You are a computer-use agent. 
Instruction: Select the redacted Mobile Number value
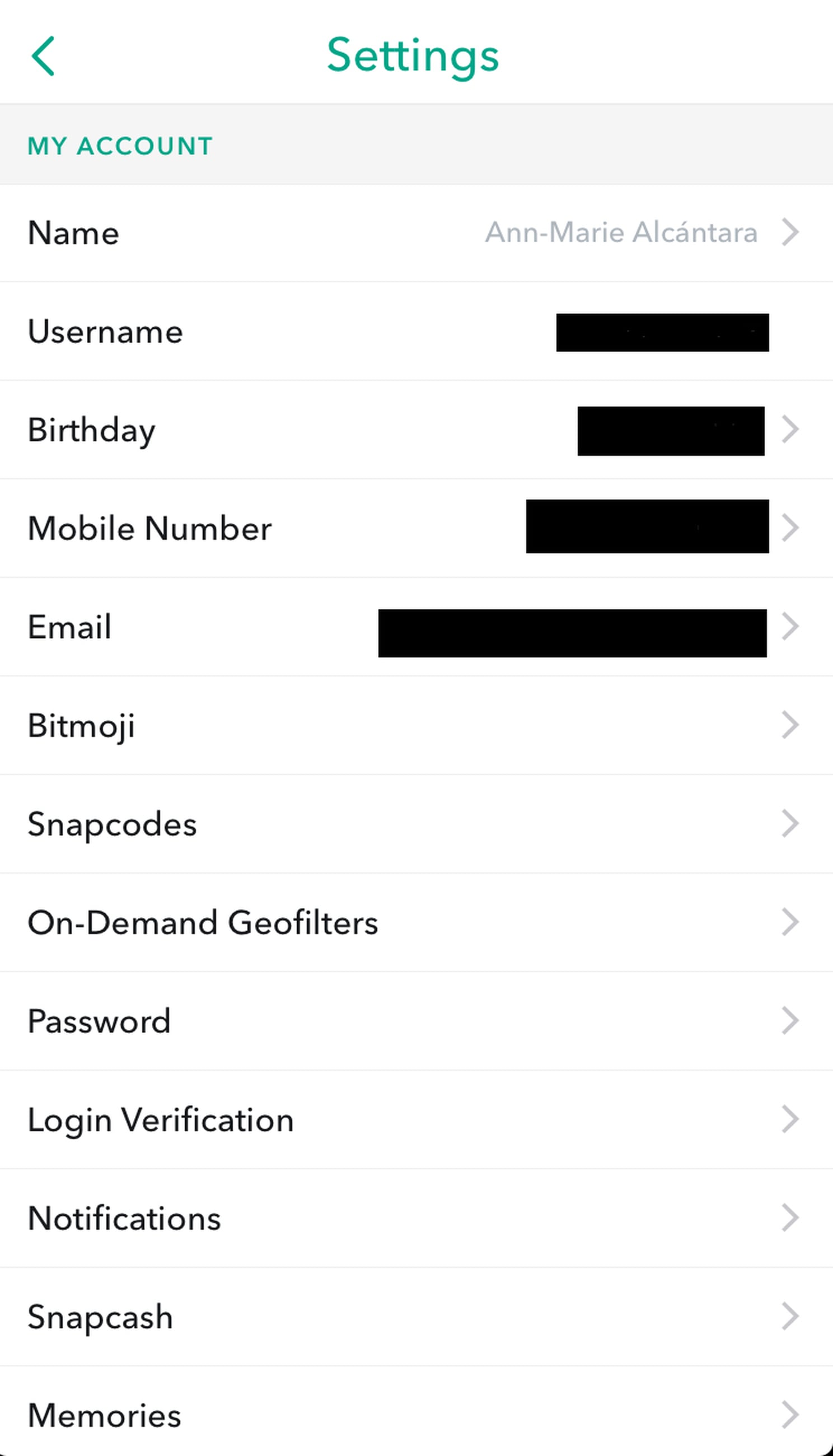(647, 527)
